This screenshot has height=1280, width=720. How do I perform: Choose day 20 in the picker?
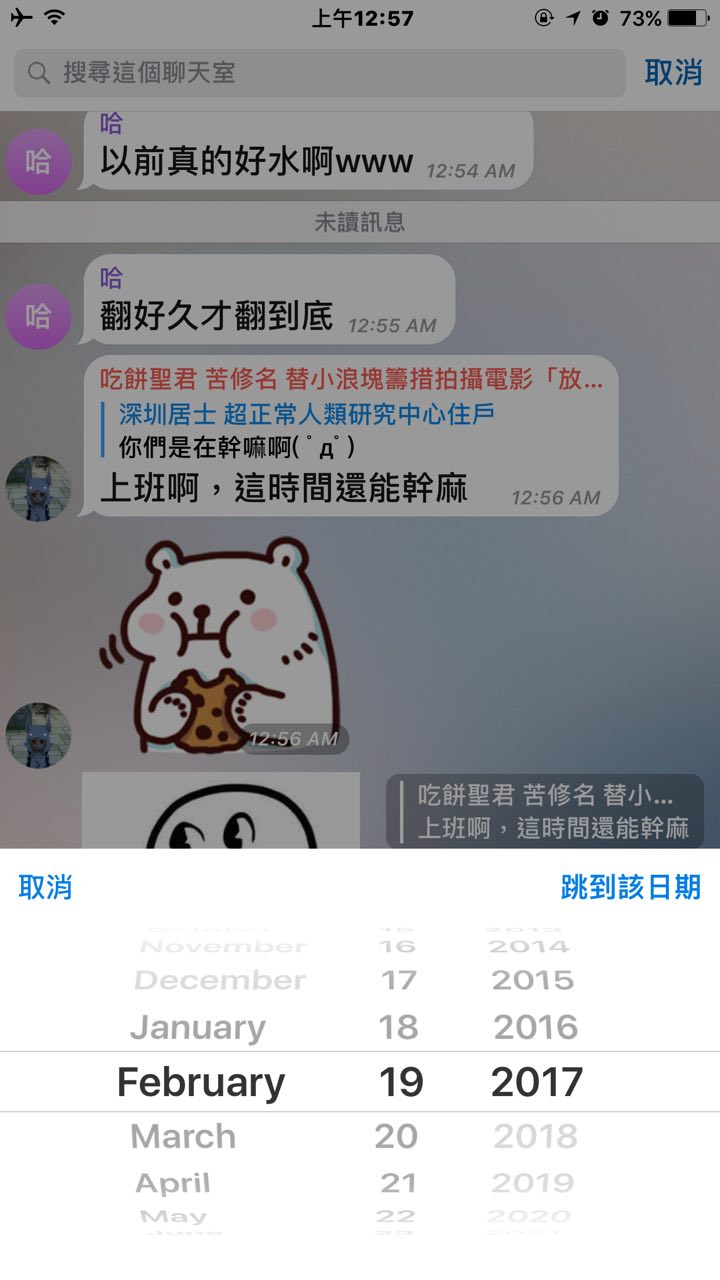pos(396,1136)
